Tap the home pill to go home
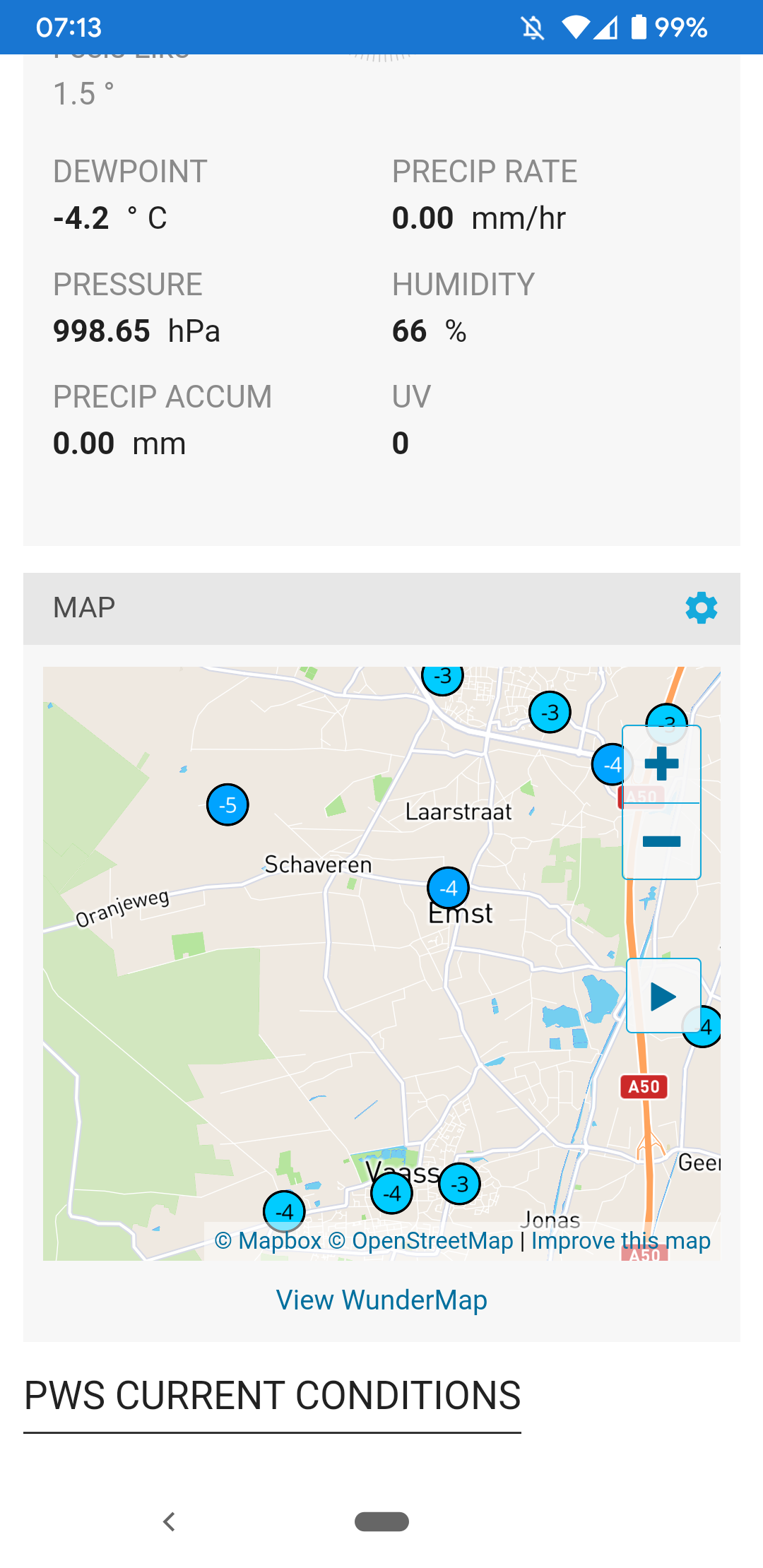763x1568 pixels. [381, 1521]
